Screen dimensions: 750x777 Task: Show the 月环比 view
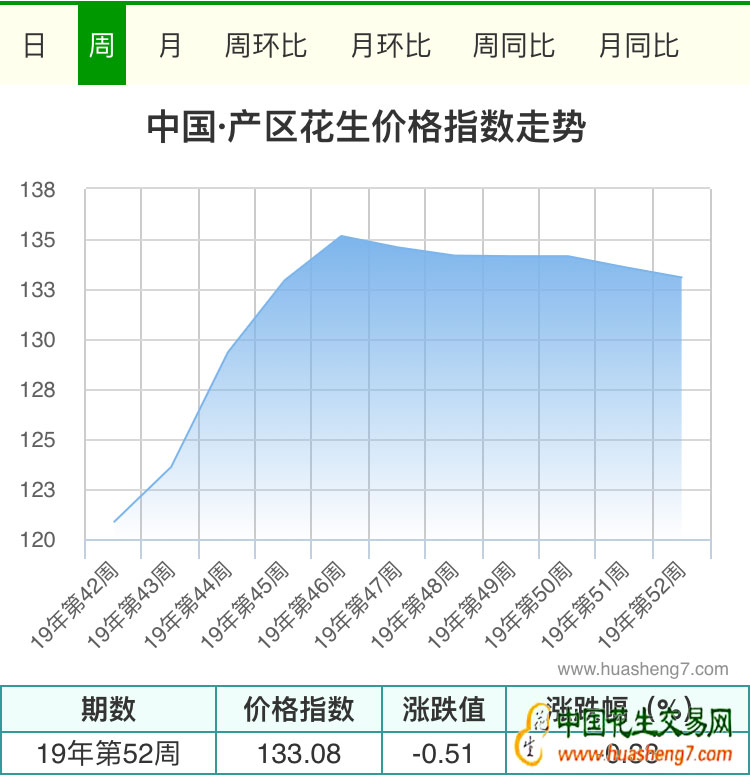[x=391, y=46]
